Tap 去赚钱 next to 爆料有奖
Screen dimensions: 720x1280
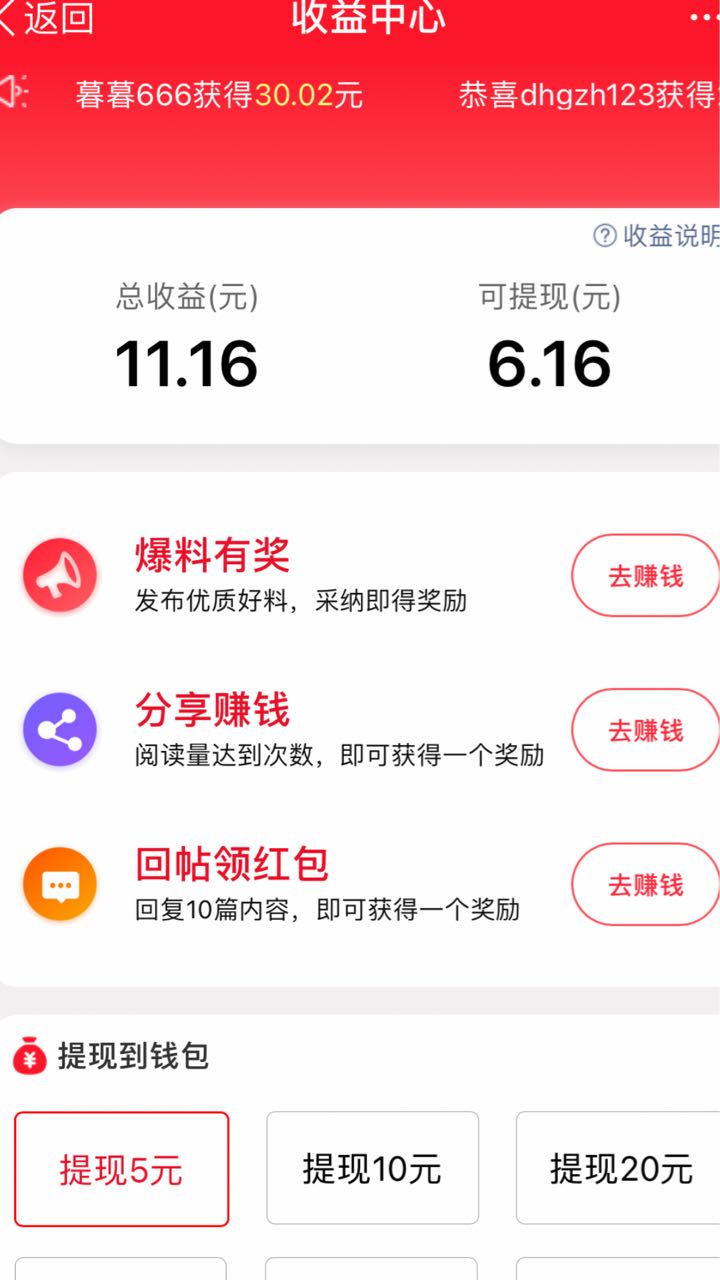point(646,576)
